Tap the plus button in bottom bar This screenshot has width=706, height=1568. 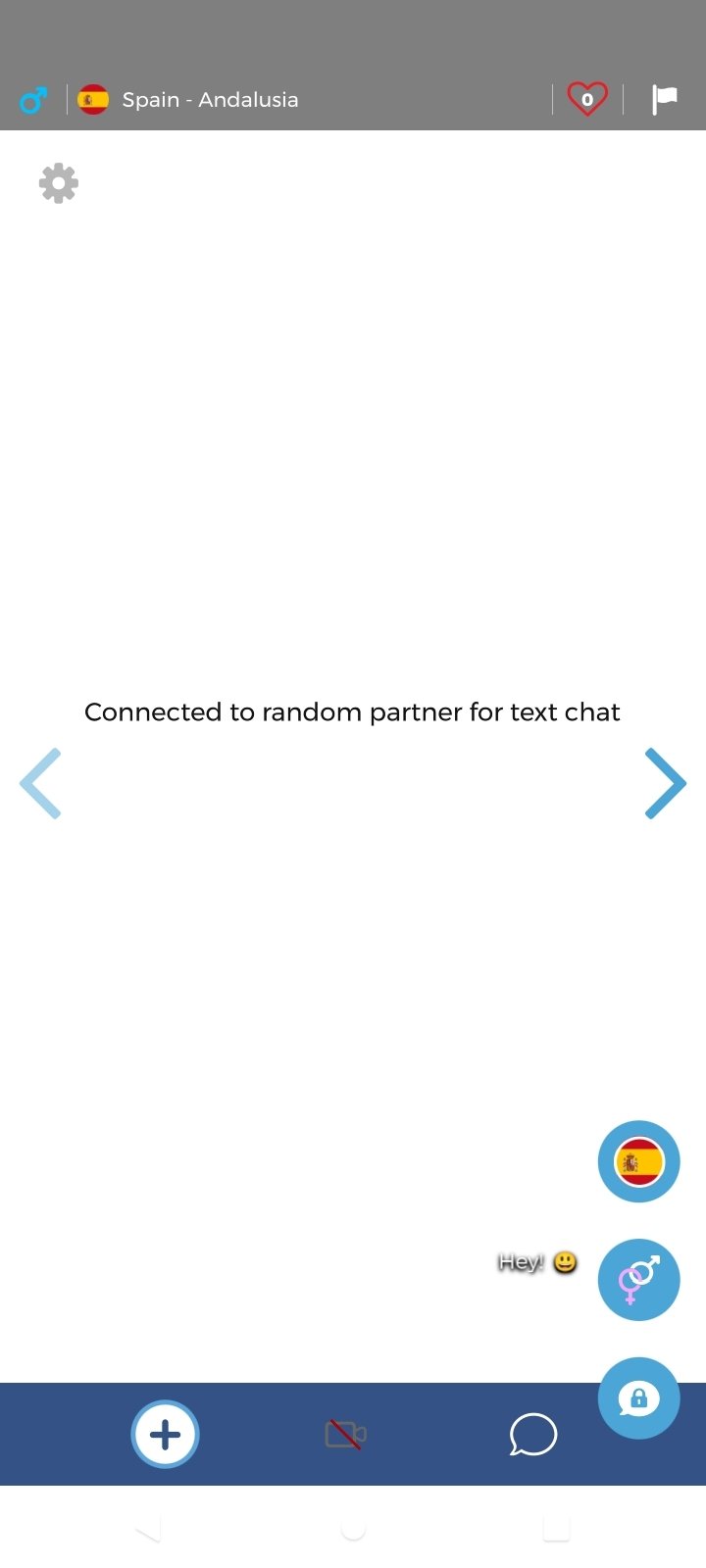coord(165,1435)
